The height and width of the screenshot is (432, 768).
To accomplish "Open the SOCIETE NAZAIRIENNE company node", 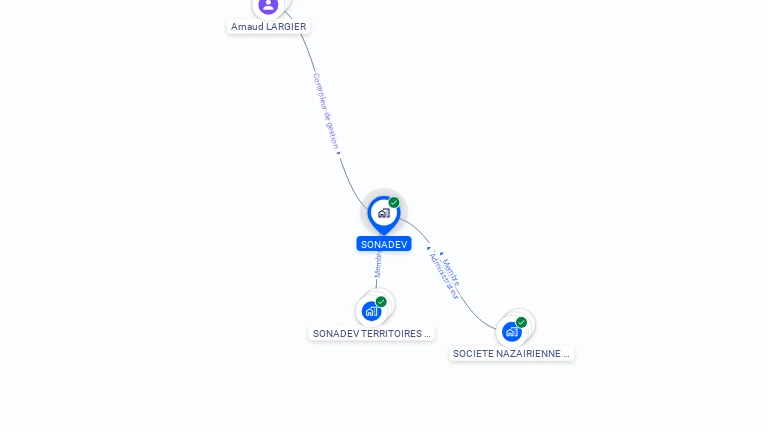I will [512, 331].
